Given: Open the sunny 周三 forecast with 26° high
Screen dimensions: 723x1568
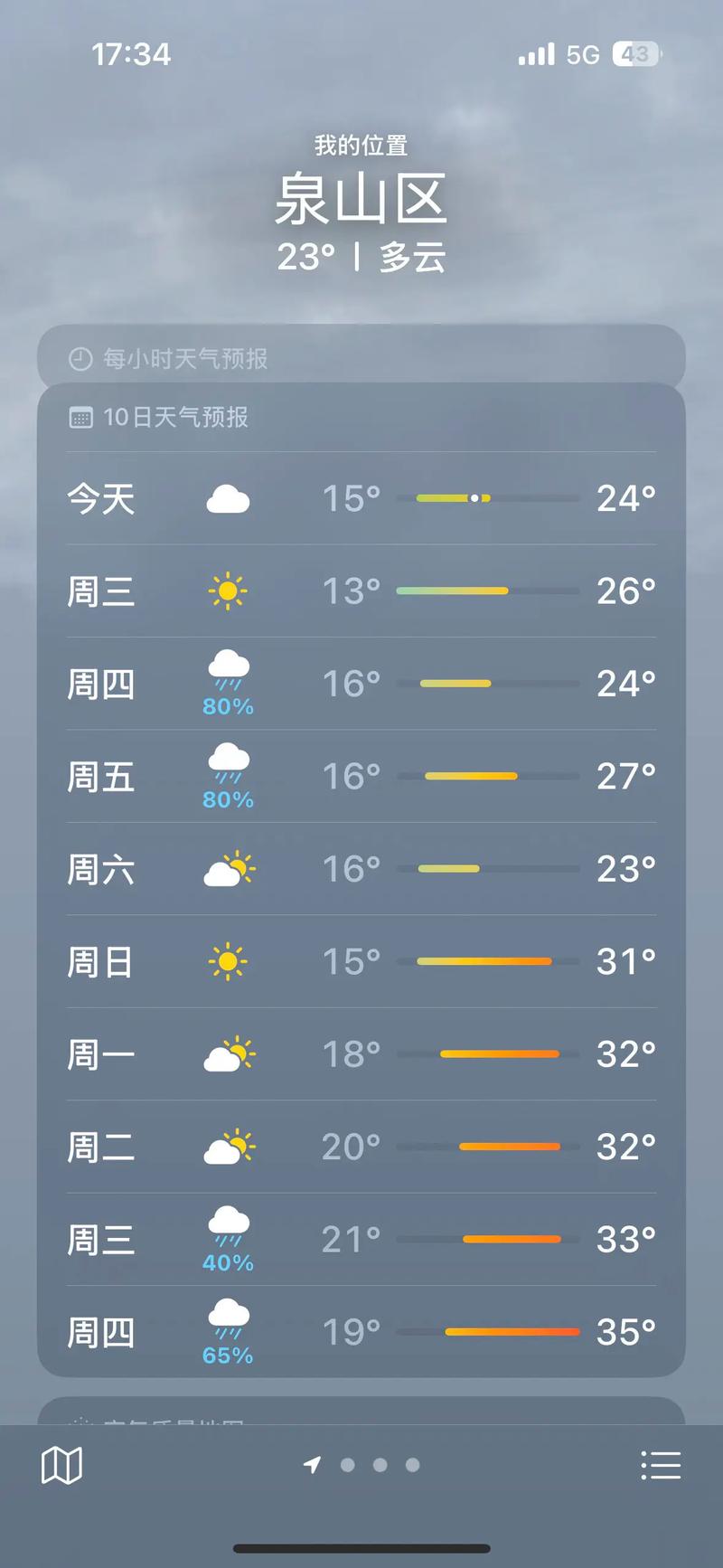Looking at the screenshot, I should click(361, 591).
